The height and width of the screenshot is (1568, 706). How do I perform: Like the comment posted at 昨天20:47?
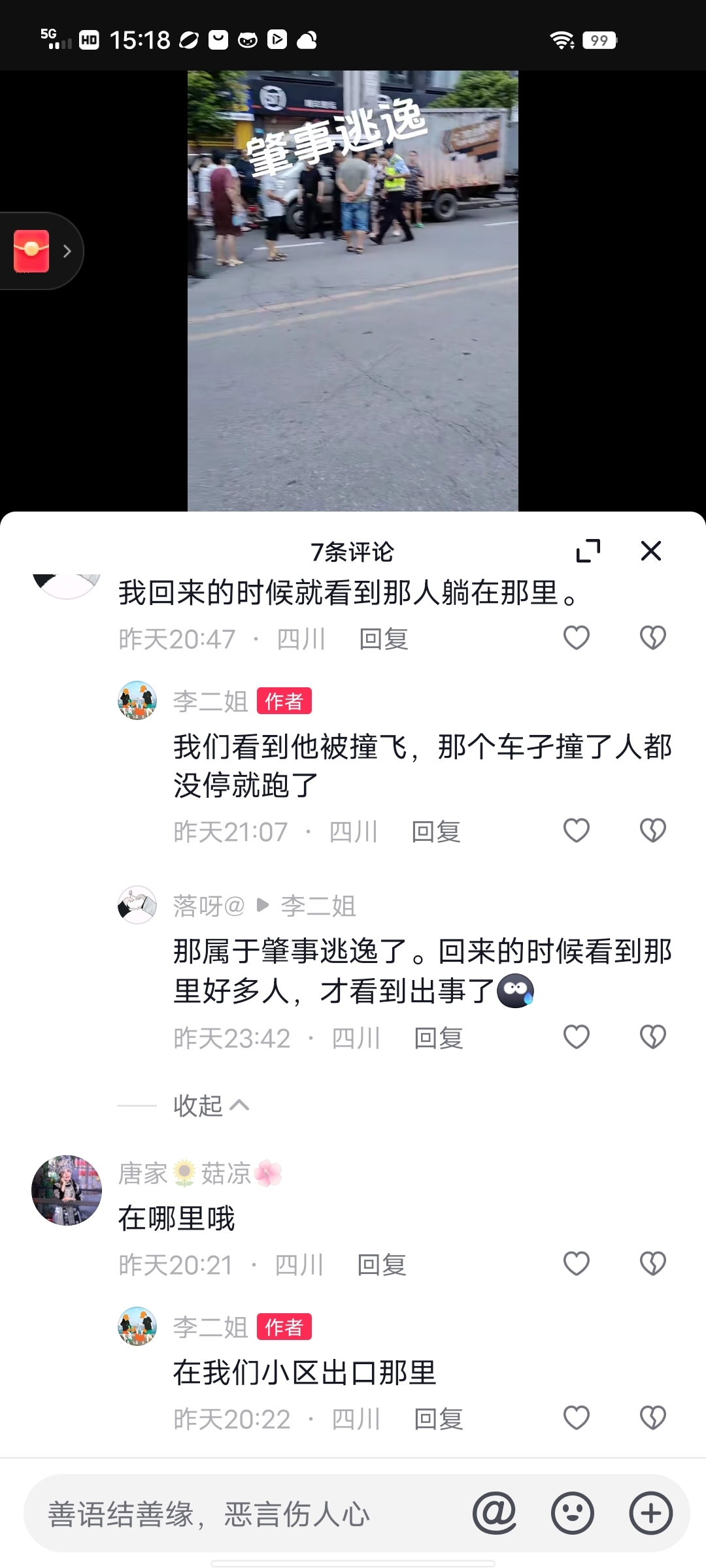[576, 638]
